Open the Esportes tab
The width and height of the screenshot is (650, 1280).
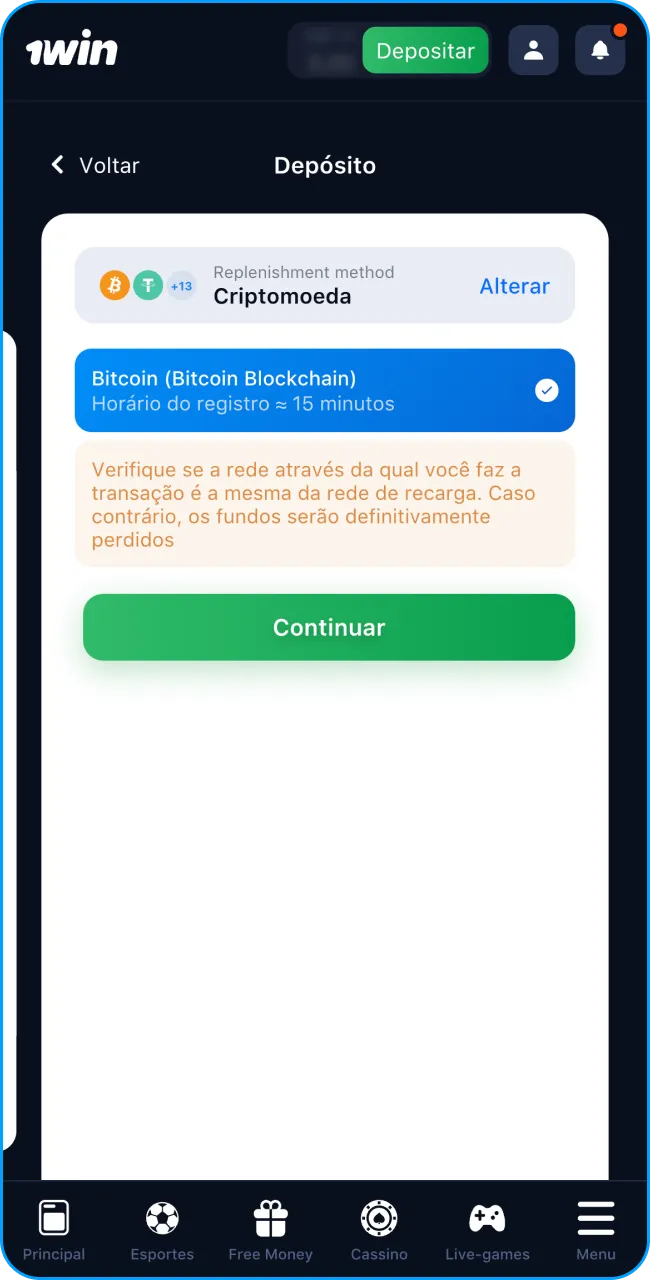tap(162, 1230)
